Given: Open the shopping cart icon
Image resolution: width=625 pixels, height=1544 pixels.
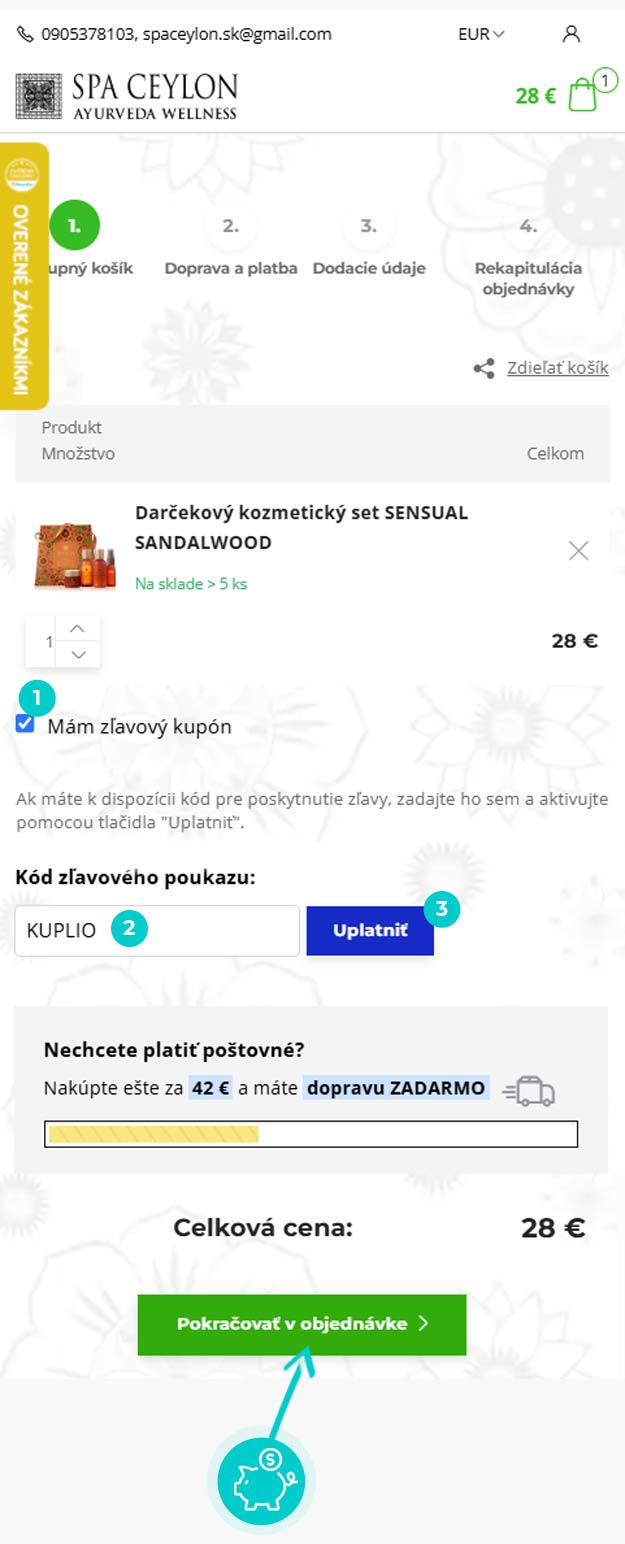Looking at the screenshot, I should coord(583,95).
